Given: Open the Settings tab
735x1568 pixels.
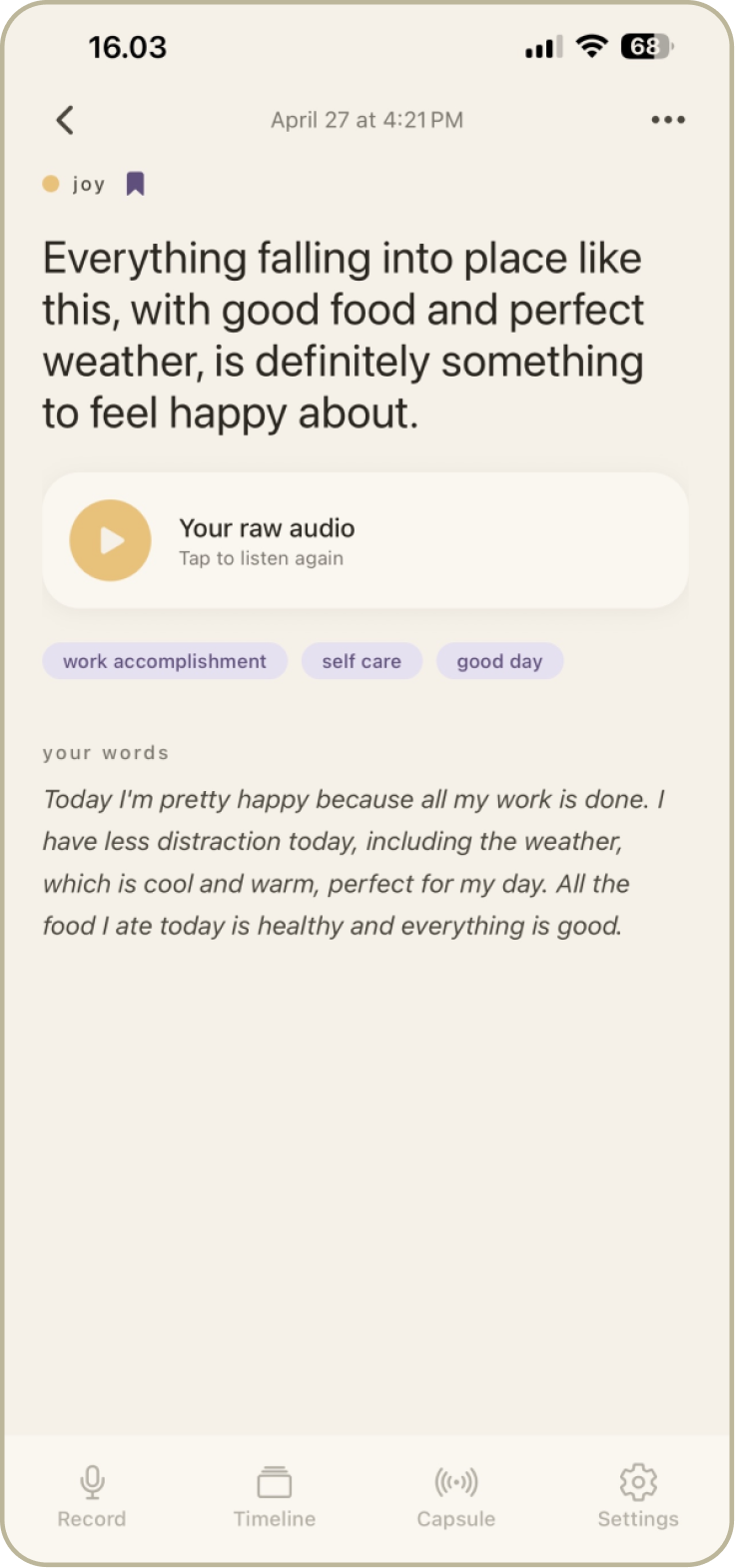Looking at the screenshot, I should pos(638,1495).
